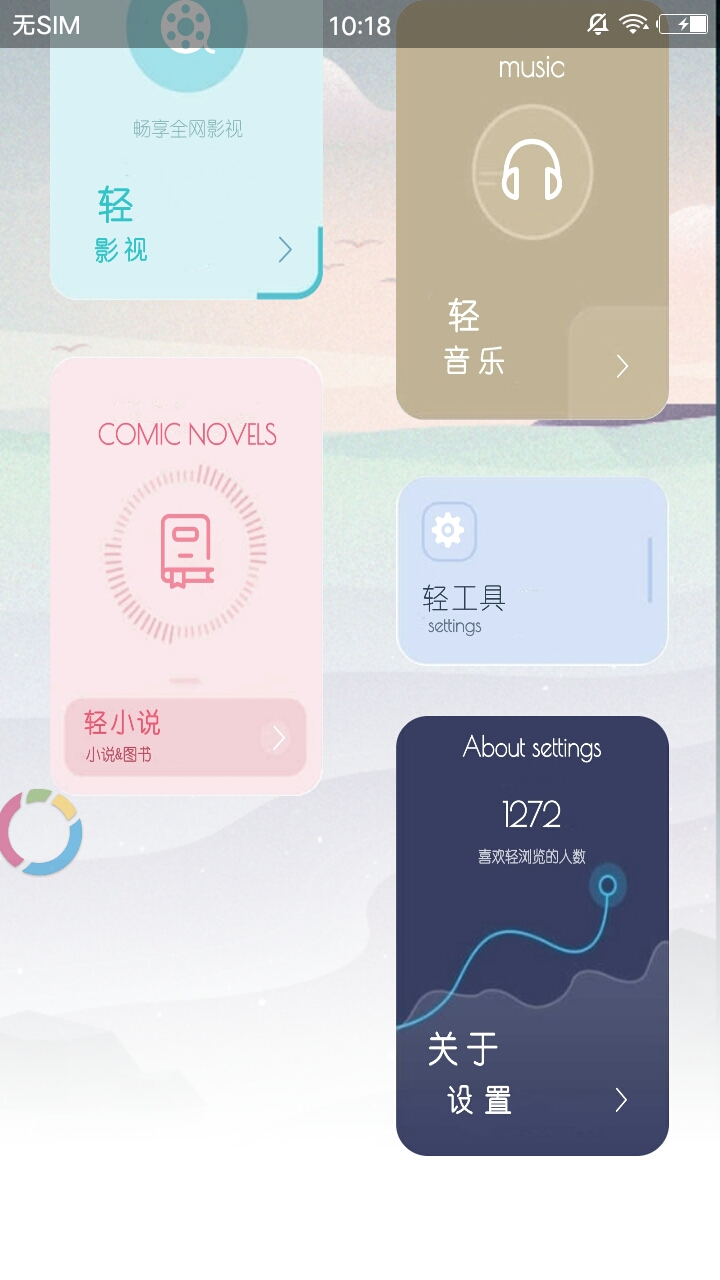
Task: Expand the 轻影视 card via its chevron arrow
Action: coord(284,249)
